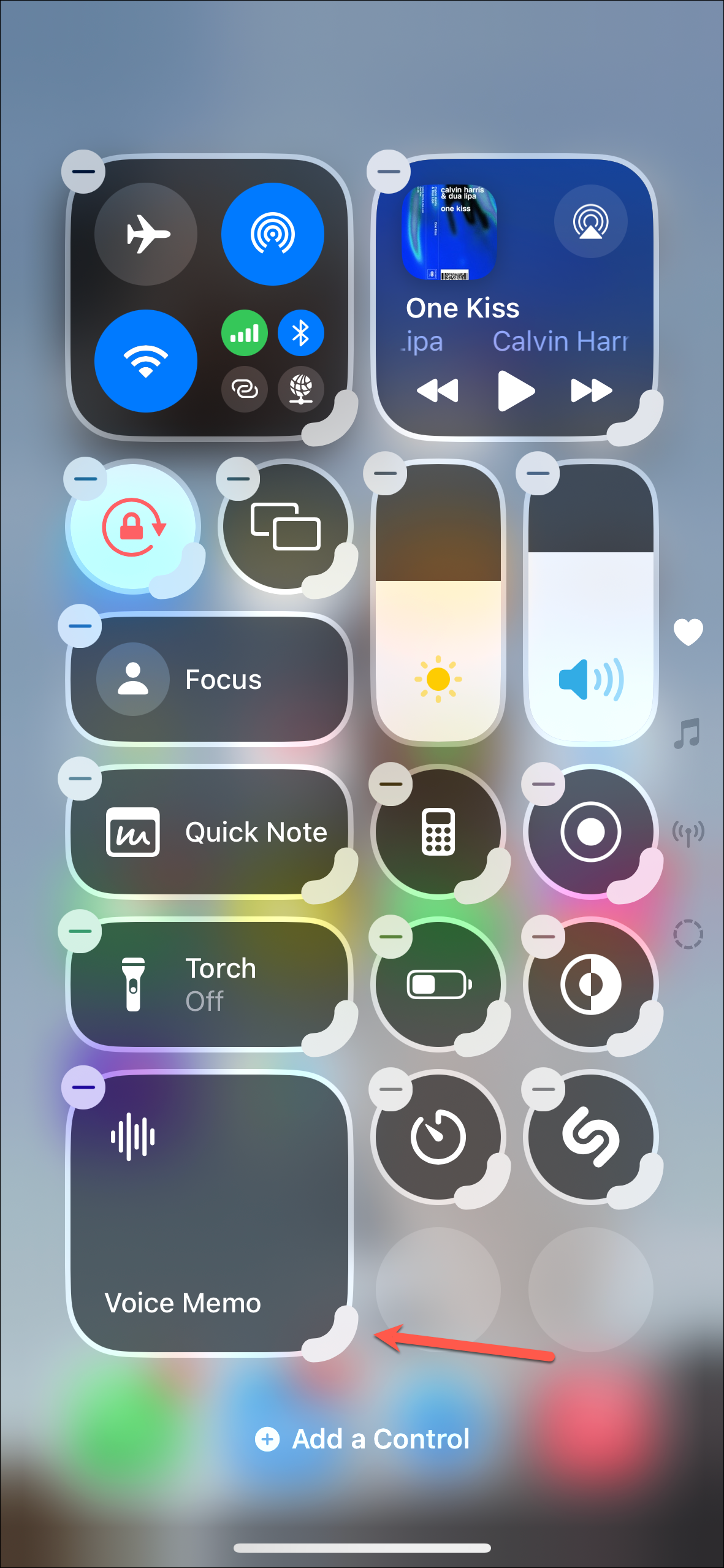Remove the Focus control
The image size is (724, 1568).
80,626
